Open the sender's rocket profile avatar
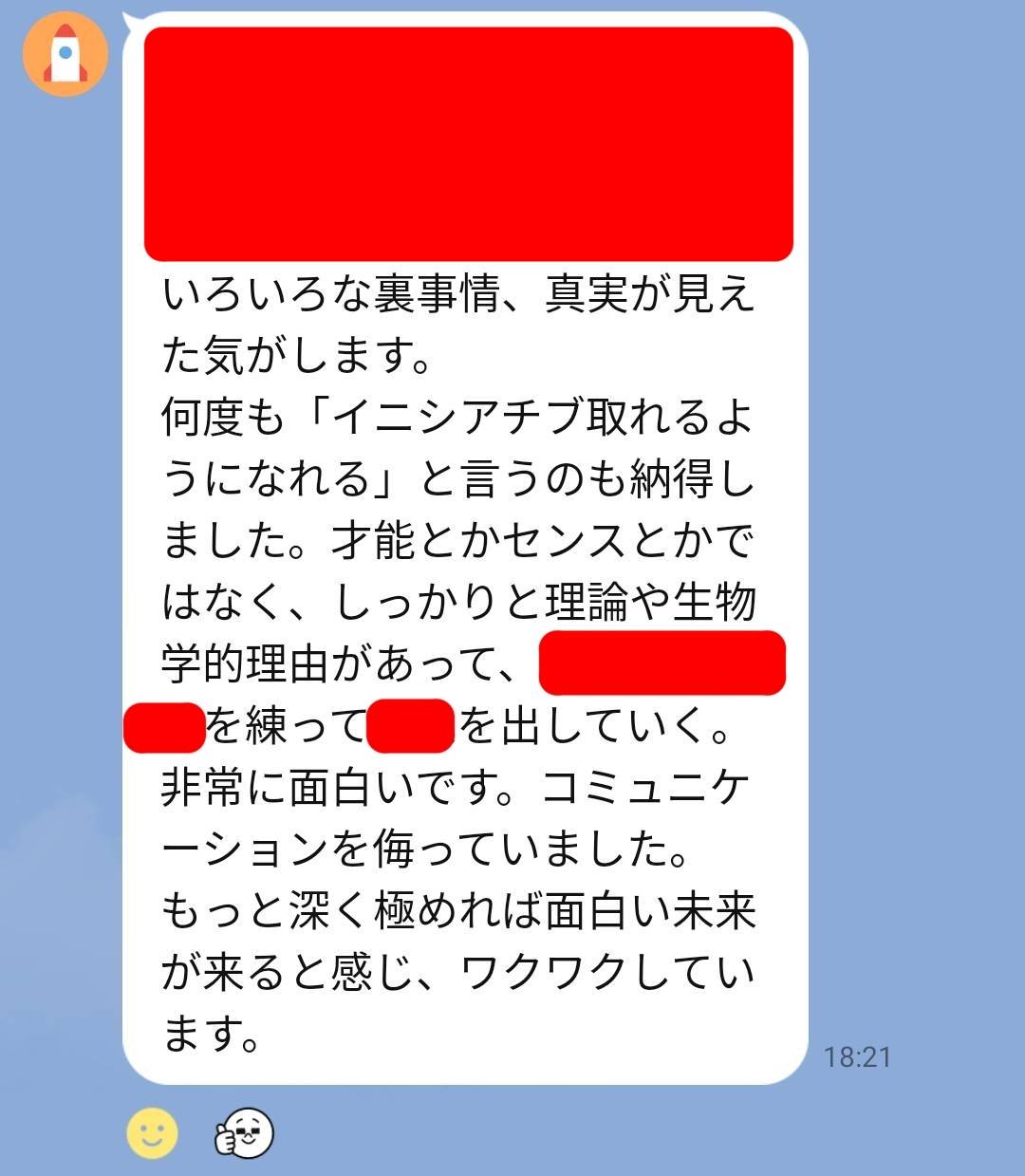1025x1176 pixels. click(65, 54)
